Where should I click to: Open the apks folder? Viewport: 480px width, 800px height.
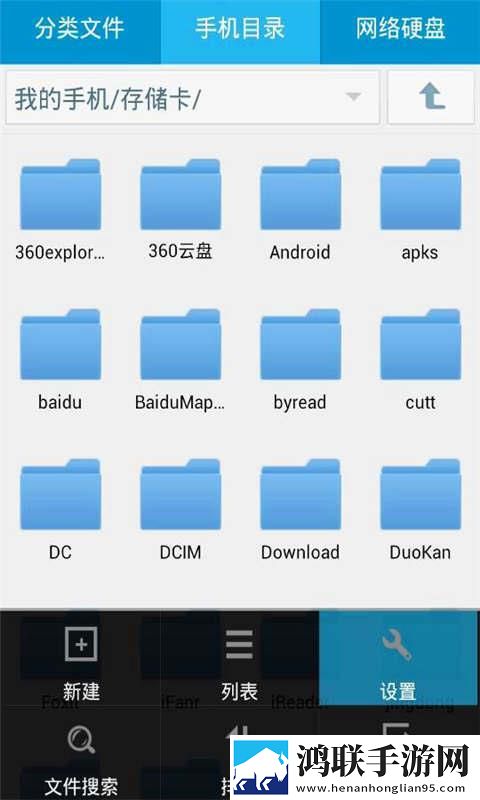click(420, 210)
